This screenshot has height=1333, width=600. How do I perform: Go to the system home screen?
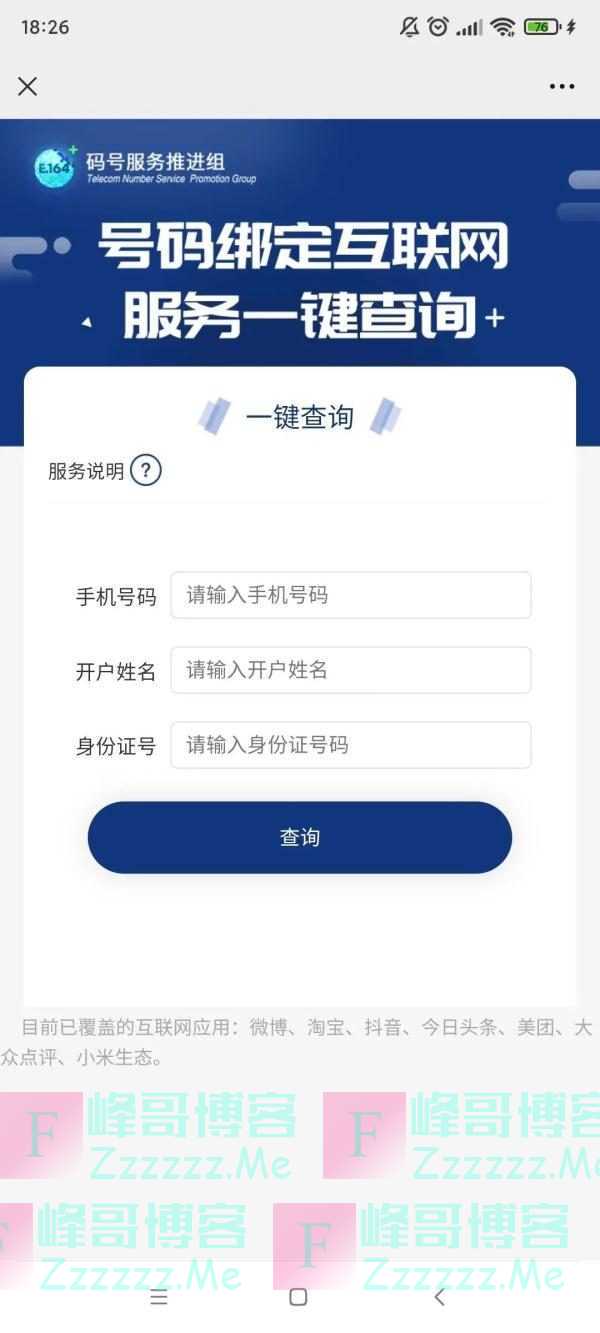pos(298,1297)
